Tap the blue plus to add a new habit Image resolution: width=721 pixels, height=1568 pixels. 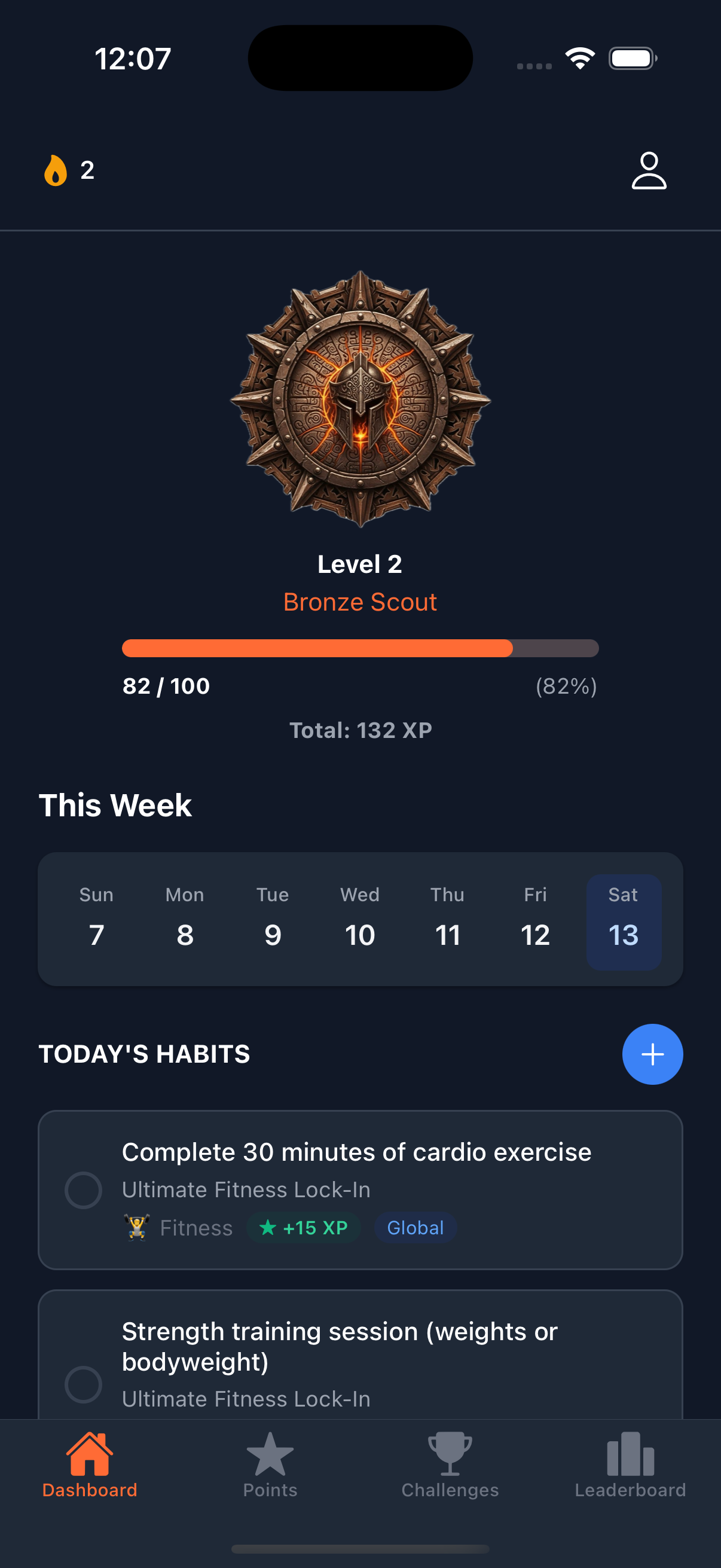click(x=652, y=1054)
